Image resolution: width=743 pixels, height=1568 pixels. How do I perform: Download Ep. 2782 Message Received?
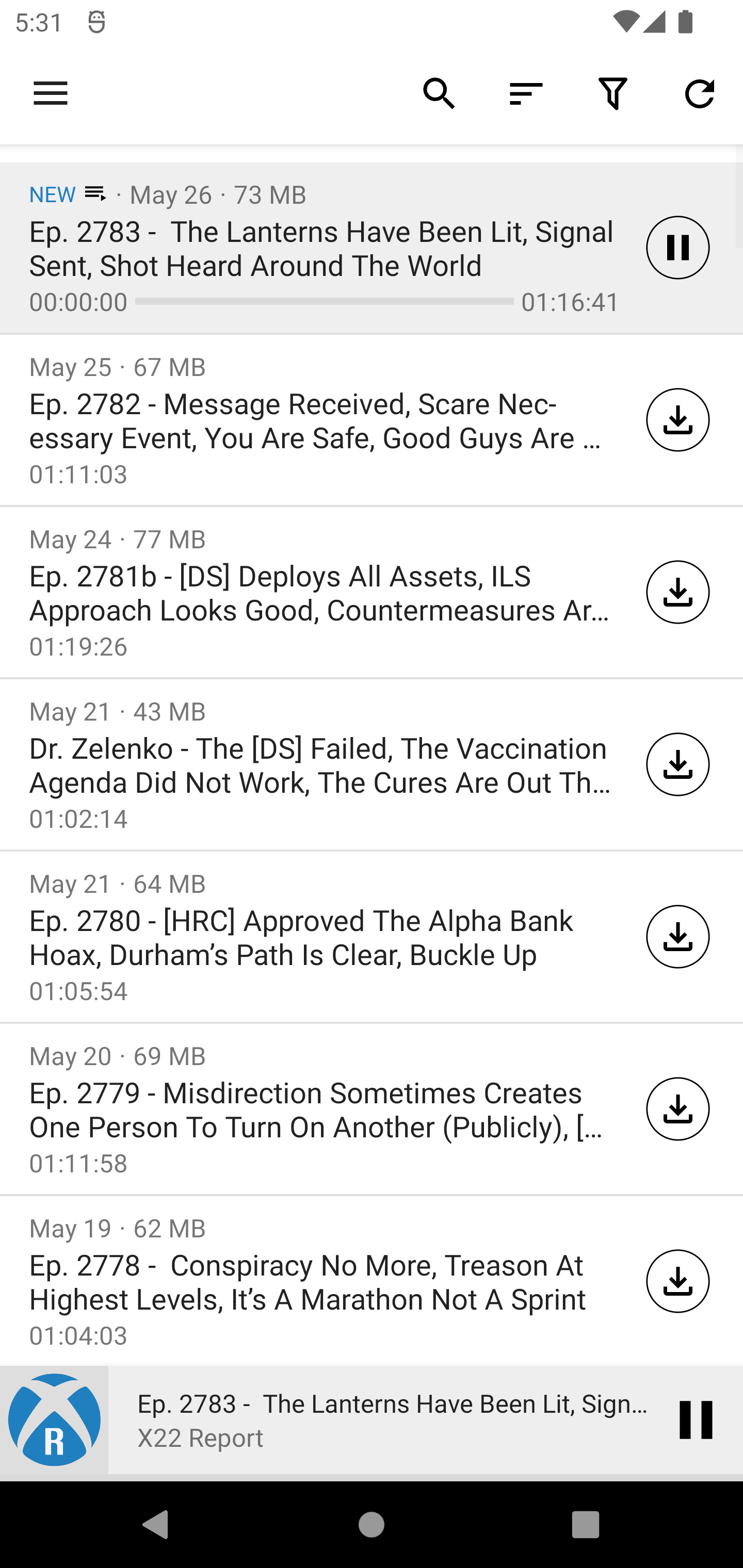(677, 420)
